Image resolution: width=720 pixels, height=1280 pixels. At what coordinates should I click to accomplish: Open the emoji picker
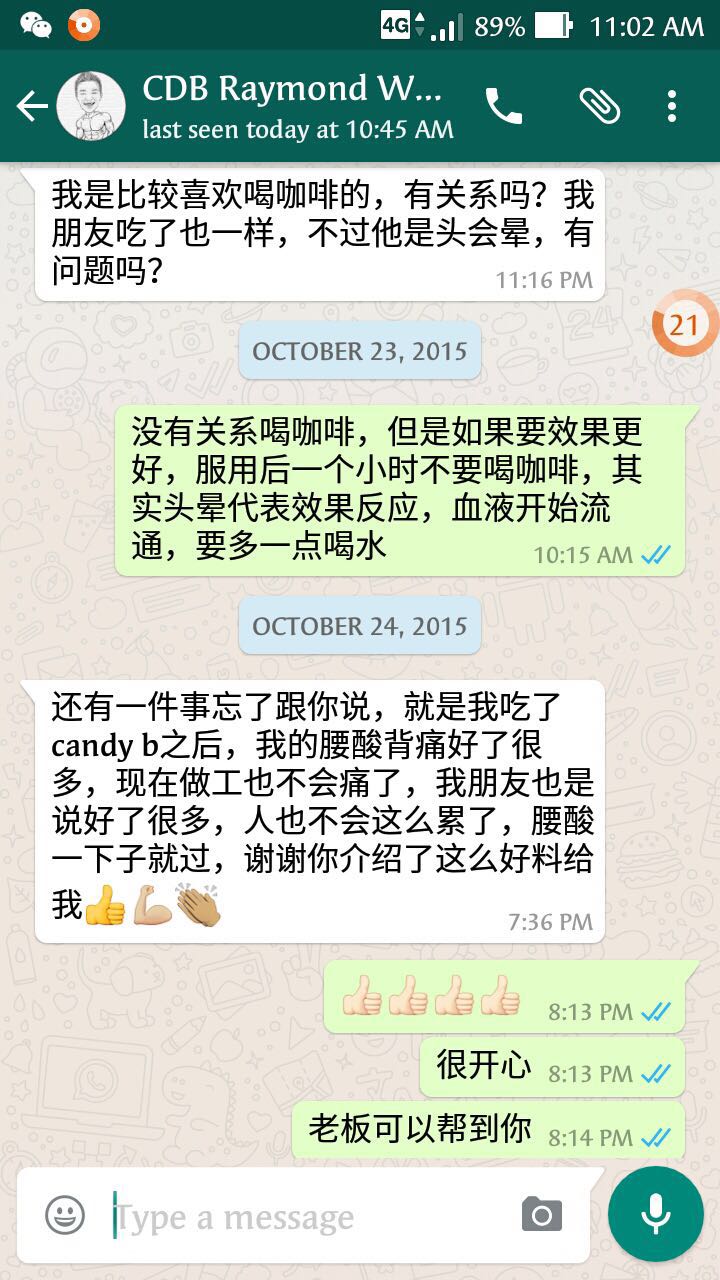pyautogui.click(x=65, y=1216)
